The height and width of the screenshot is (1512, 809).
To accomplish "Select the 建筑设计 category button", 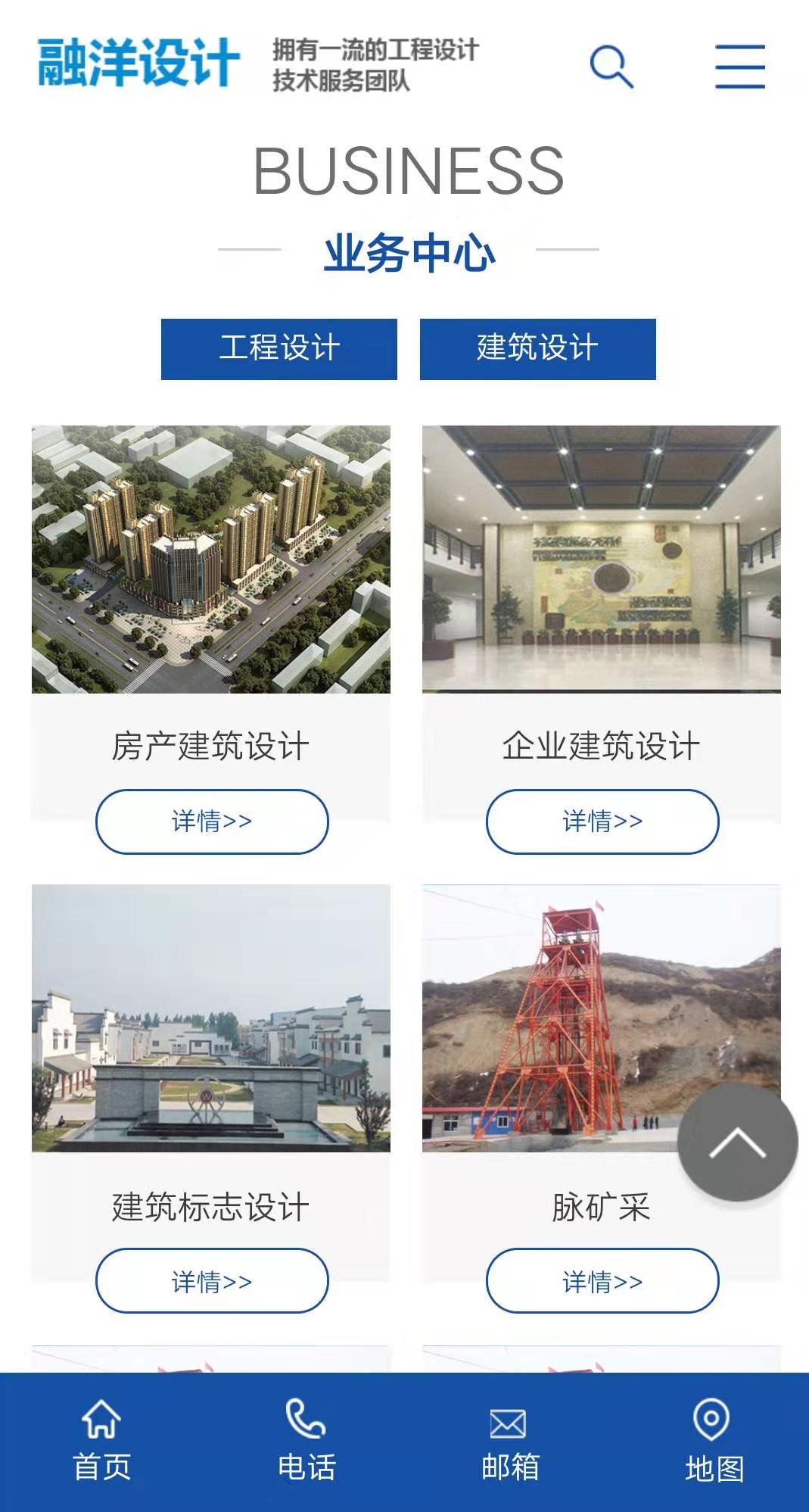I will 537,349.
